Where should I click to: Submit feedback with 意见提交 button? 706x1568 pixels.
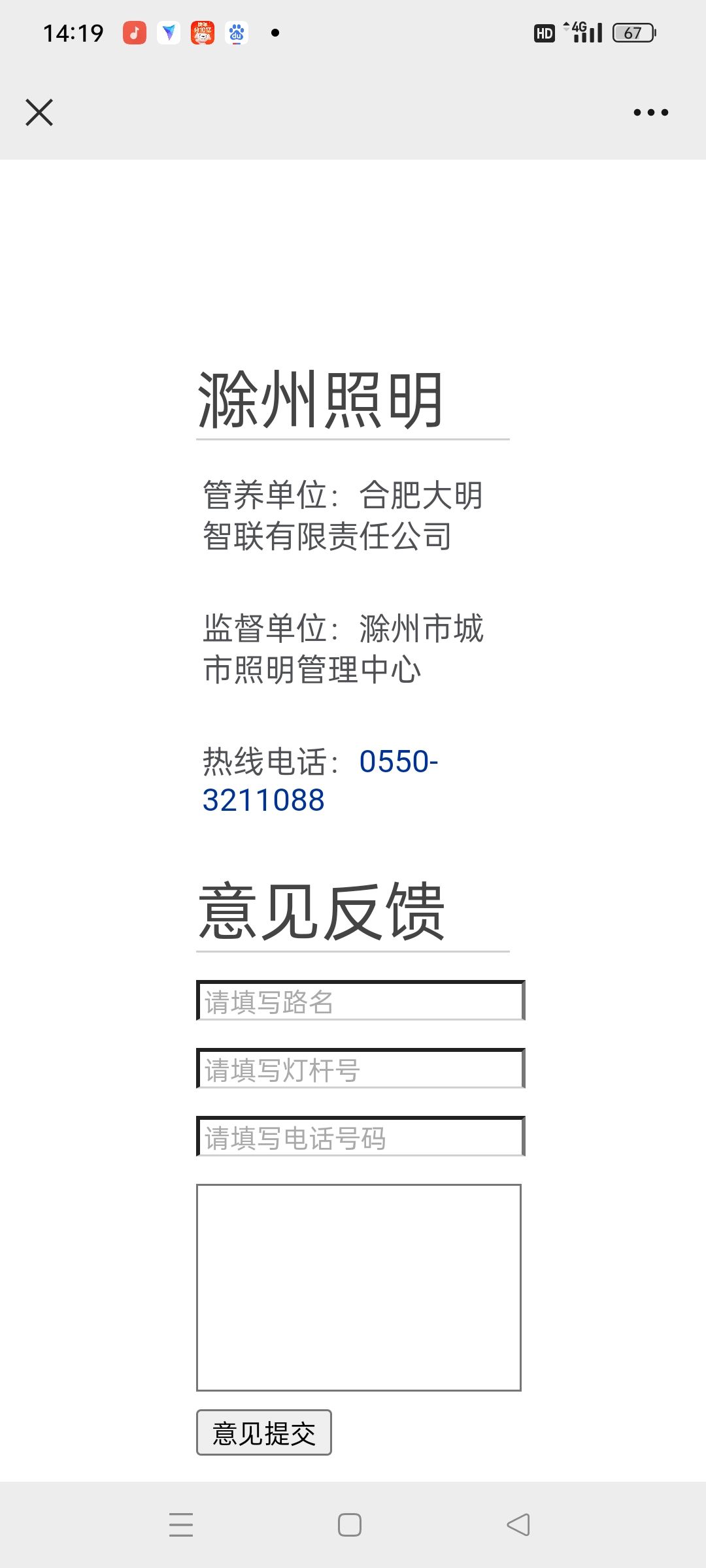[264, 1433]
